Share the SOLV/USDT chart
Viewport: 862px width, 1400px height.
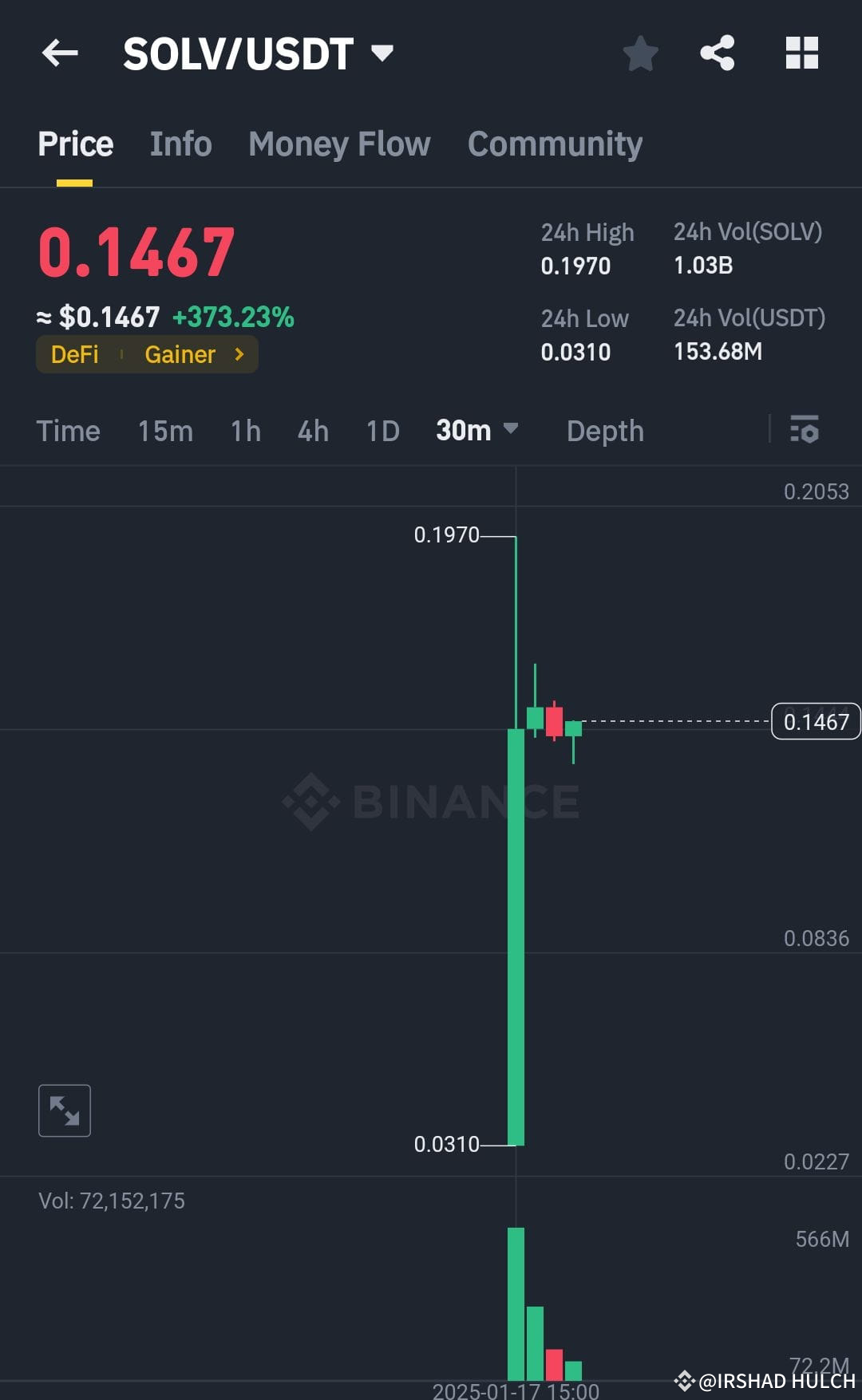click(x=717, y=53)
